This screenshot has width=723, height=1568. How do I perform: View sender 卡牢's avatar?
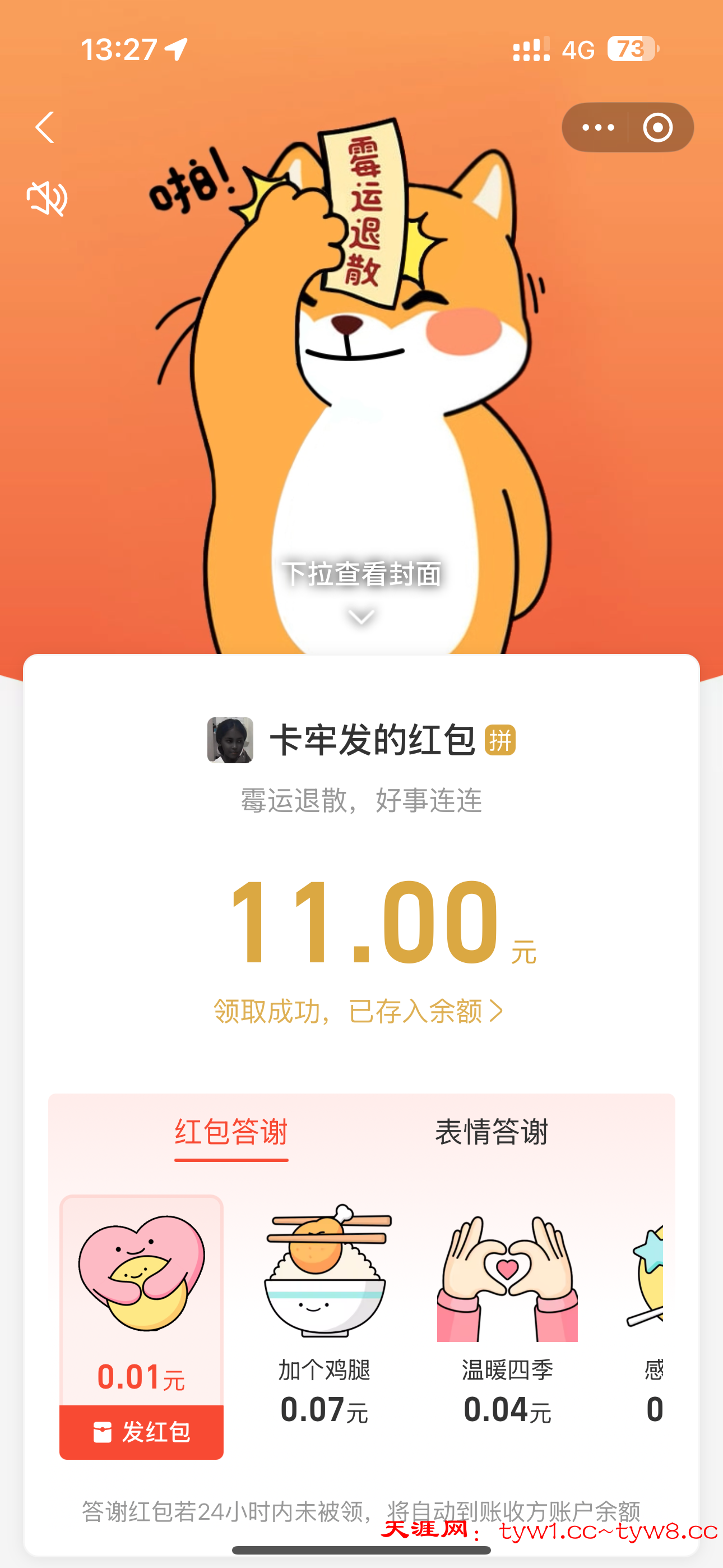point(230,740)
